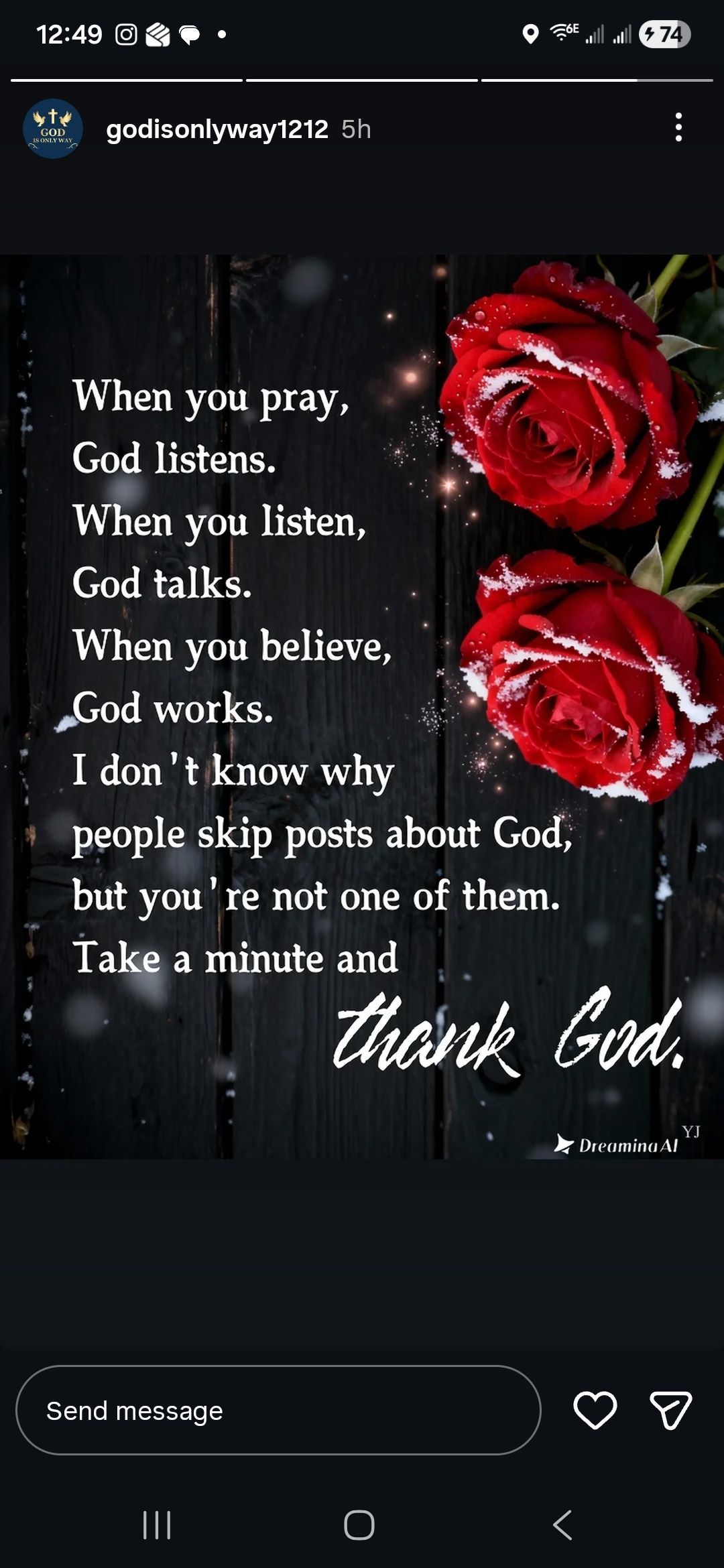724x1568 pixels.
Task: Open the godisonlyway1212 profile picture
Action: [x=53, y=129]
